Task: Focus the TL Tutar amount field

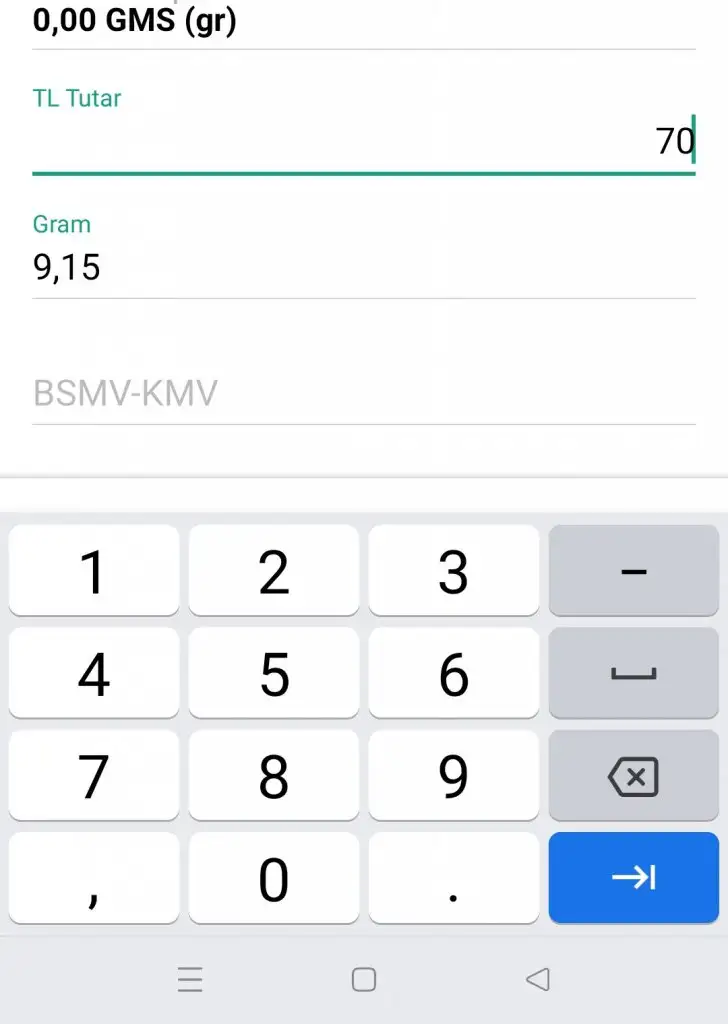Action: tap(363, 142)
